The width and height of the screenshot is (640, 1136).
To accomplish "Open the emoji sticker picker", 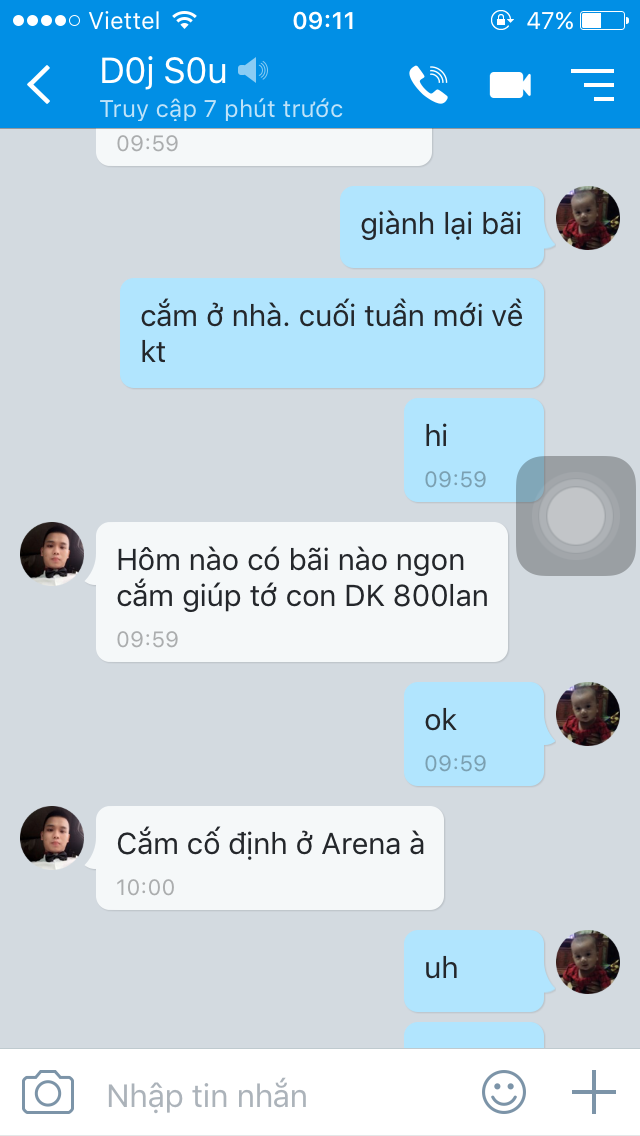I will (504, 1093).
